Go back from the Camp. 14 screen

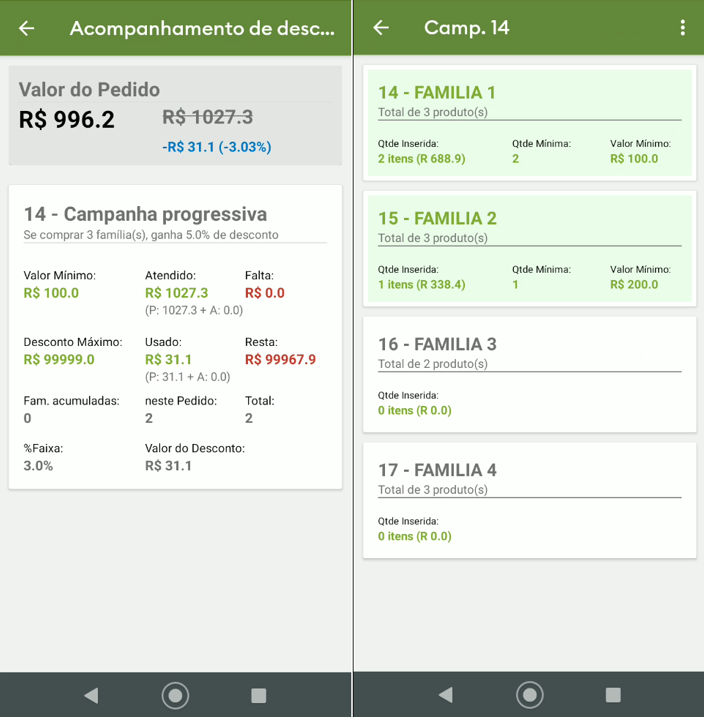click(x=381, y=28)
